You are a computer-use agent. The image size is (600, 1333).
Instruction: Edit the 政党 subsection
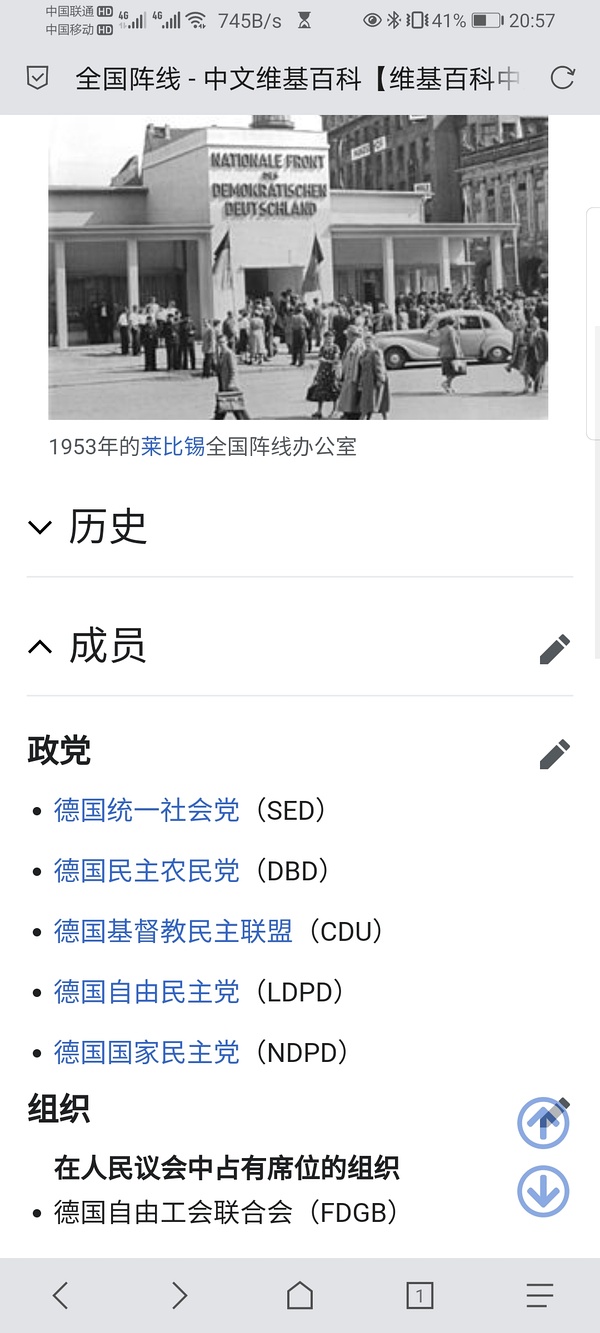(554, 754)
